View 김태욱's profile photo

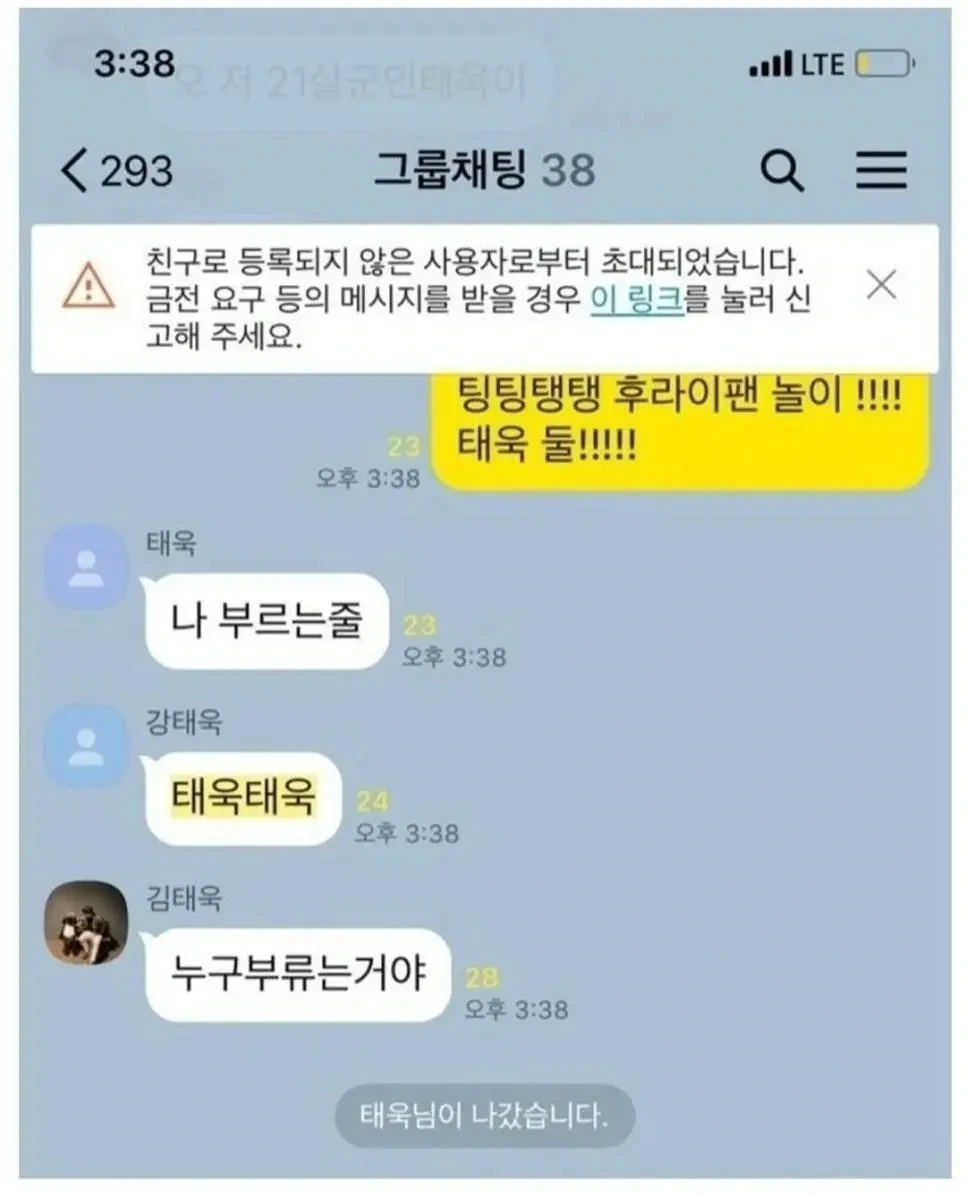pos(86,921)
